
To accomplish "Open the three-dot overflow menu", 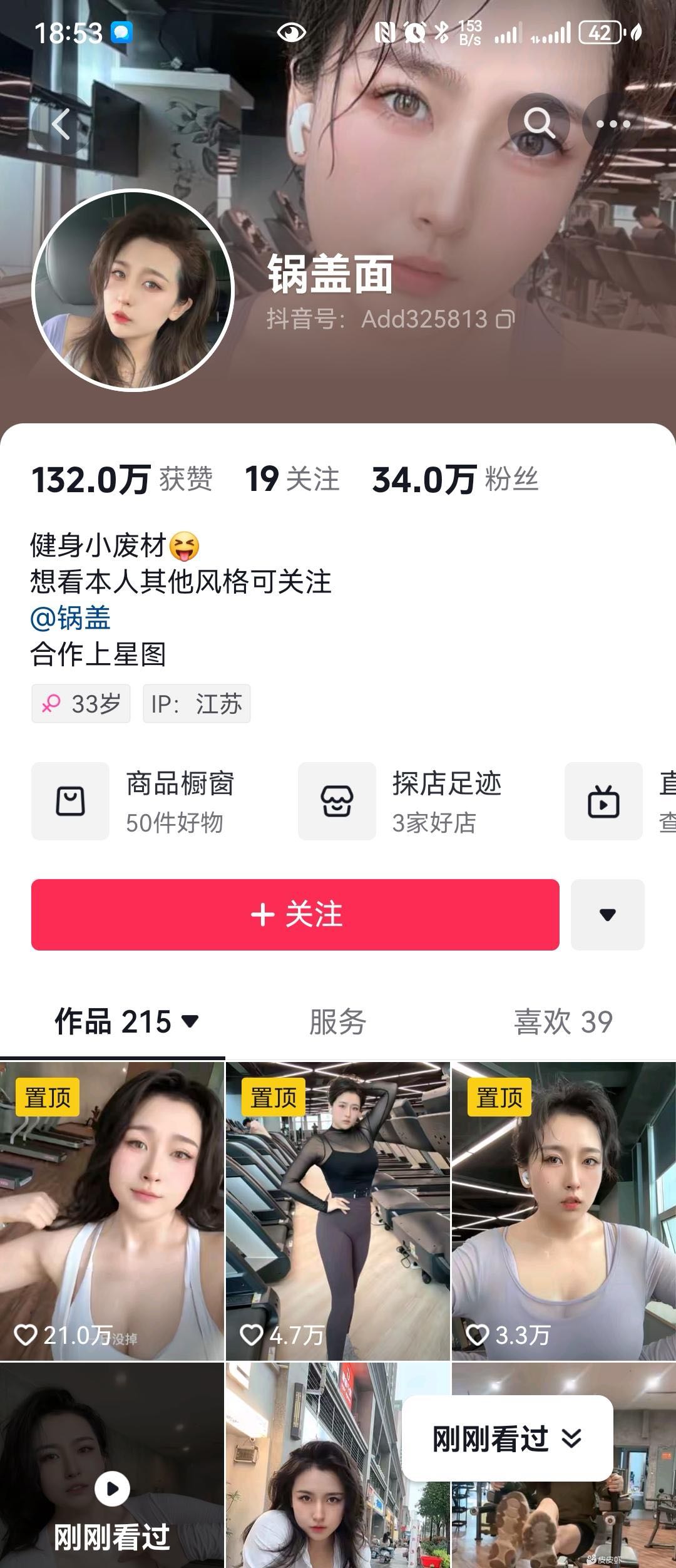I will point(613,124).
